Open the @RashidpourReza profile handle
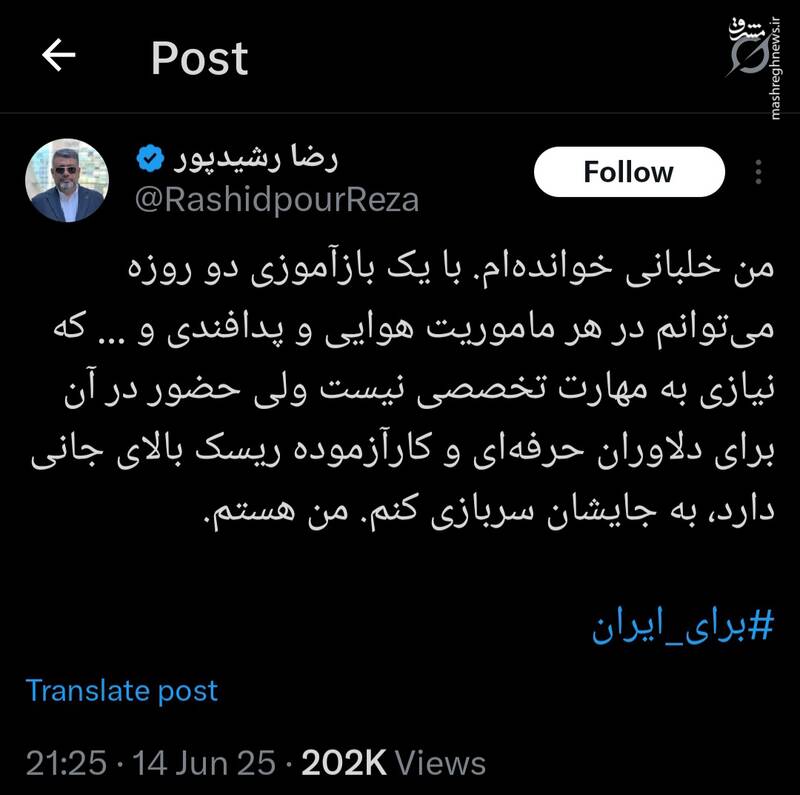 [x=276, y=200]
